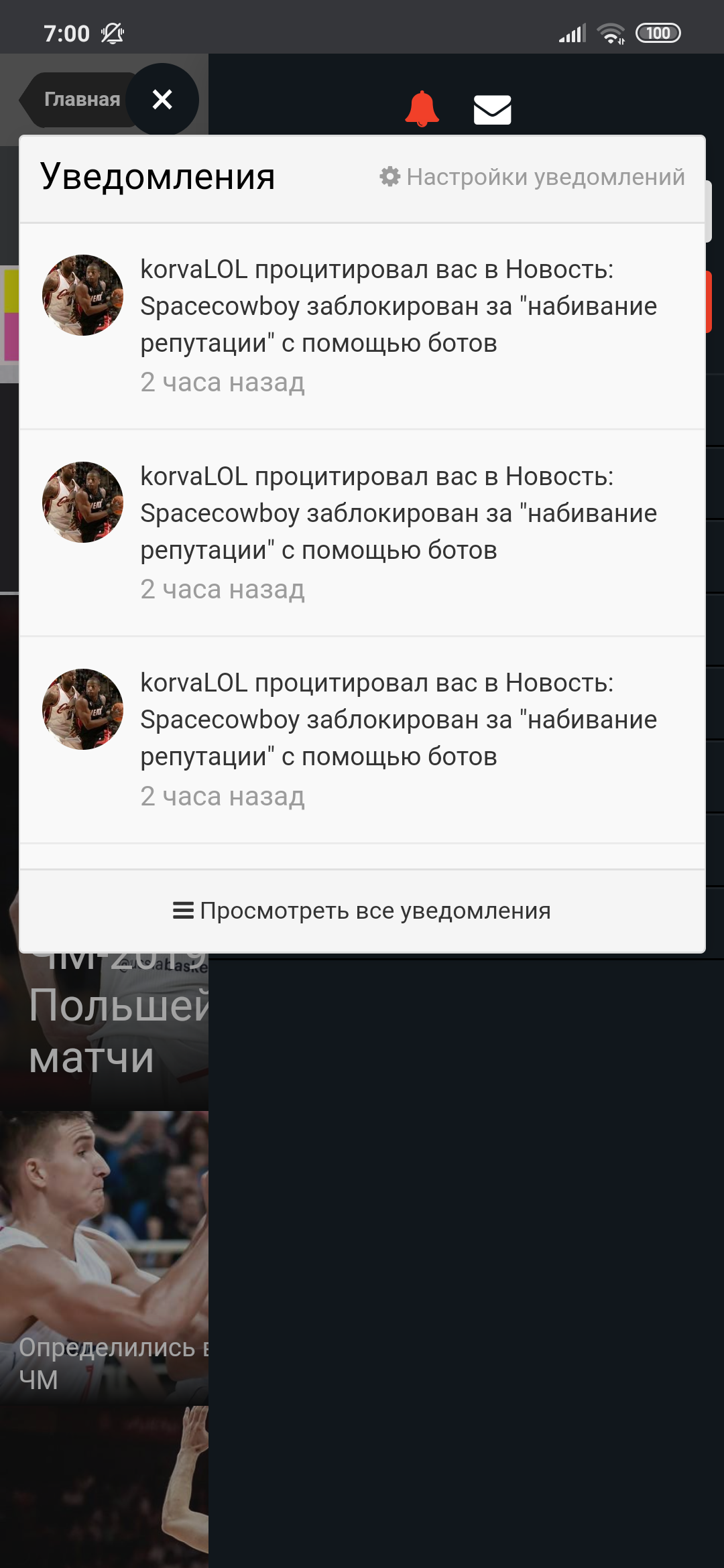Open Настройки уведомлений settings
The height and width of the screenshot is (1568, 724).
pyautogui.click(x=532, y=177)
